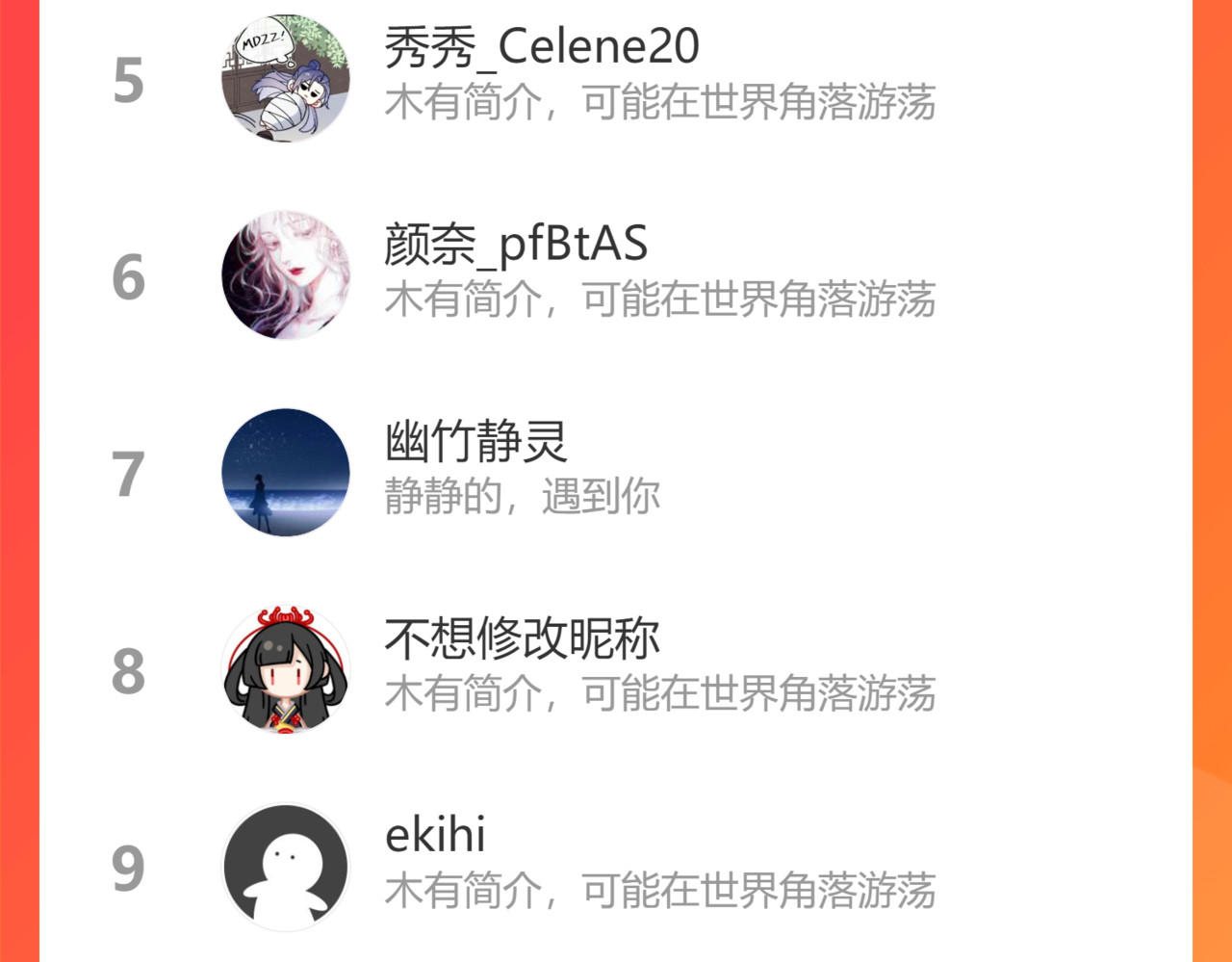This screenshot has height=962, width=1232.
Task: Tap the ekihi row ranked ninth
Action: click(616, 868)
